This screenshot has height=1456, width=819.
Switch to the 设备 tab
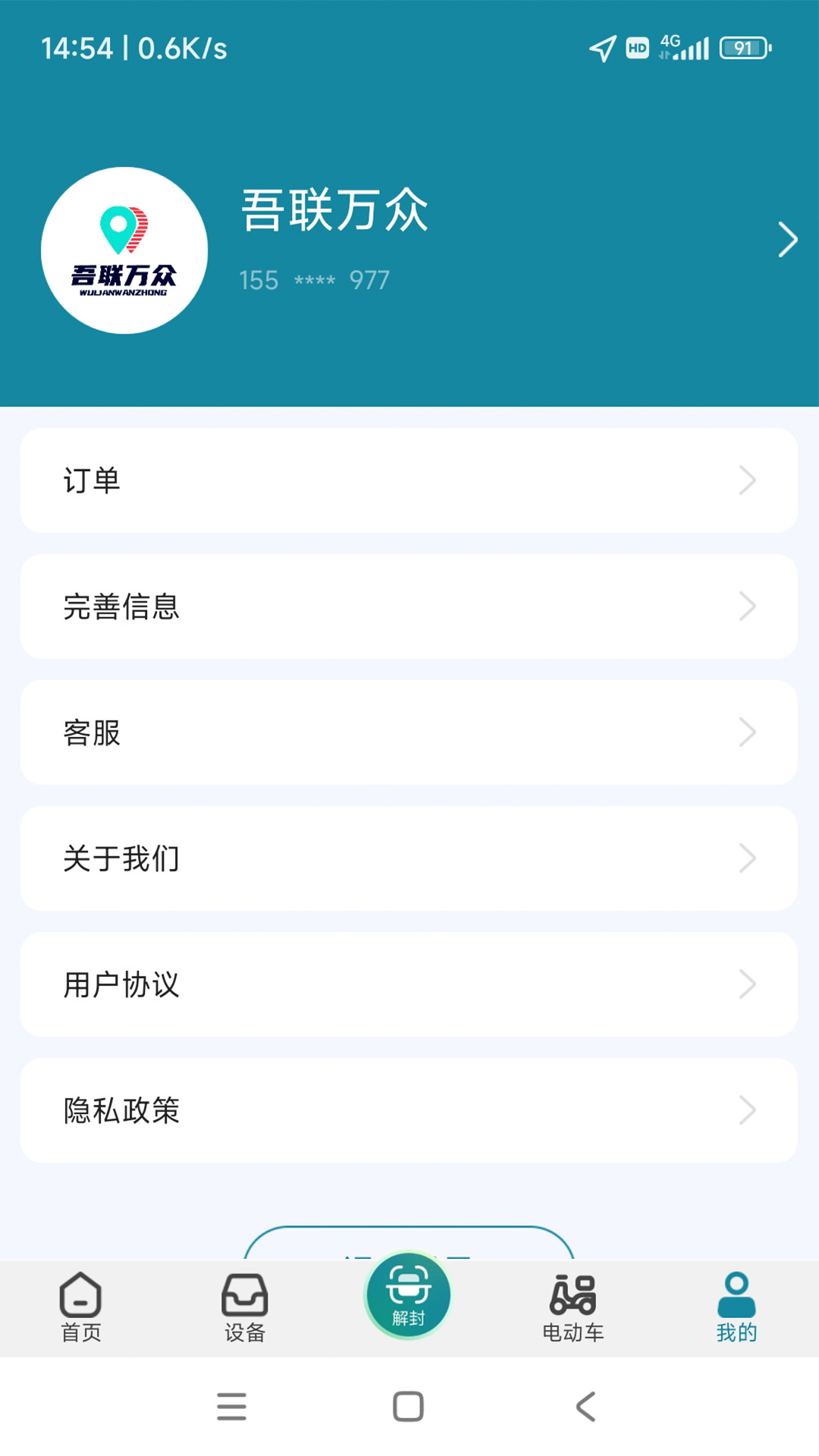coord(244,1308)
